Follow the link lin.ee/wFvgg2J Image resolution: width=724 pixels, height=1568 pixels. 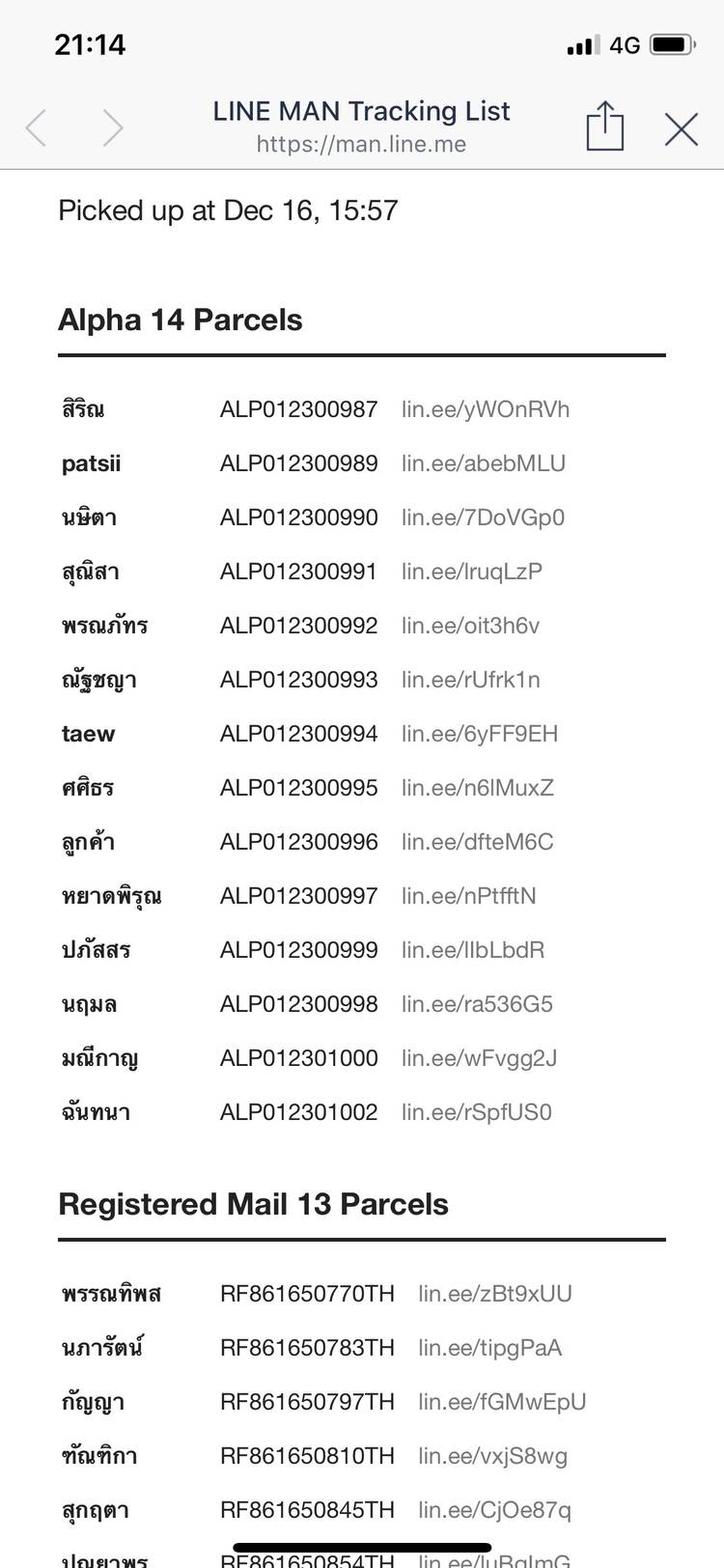[480, 1058]
